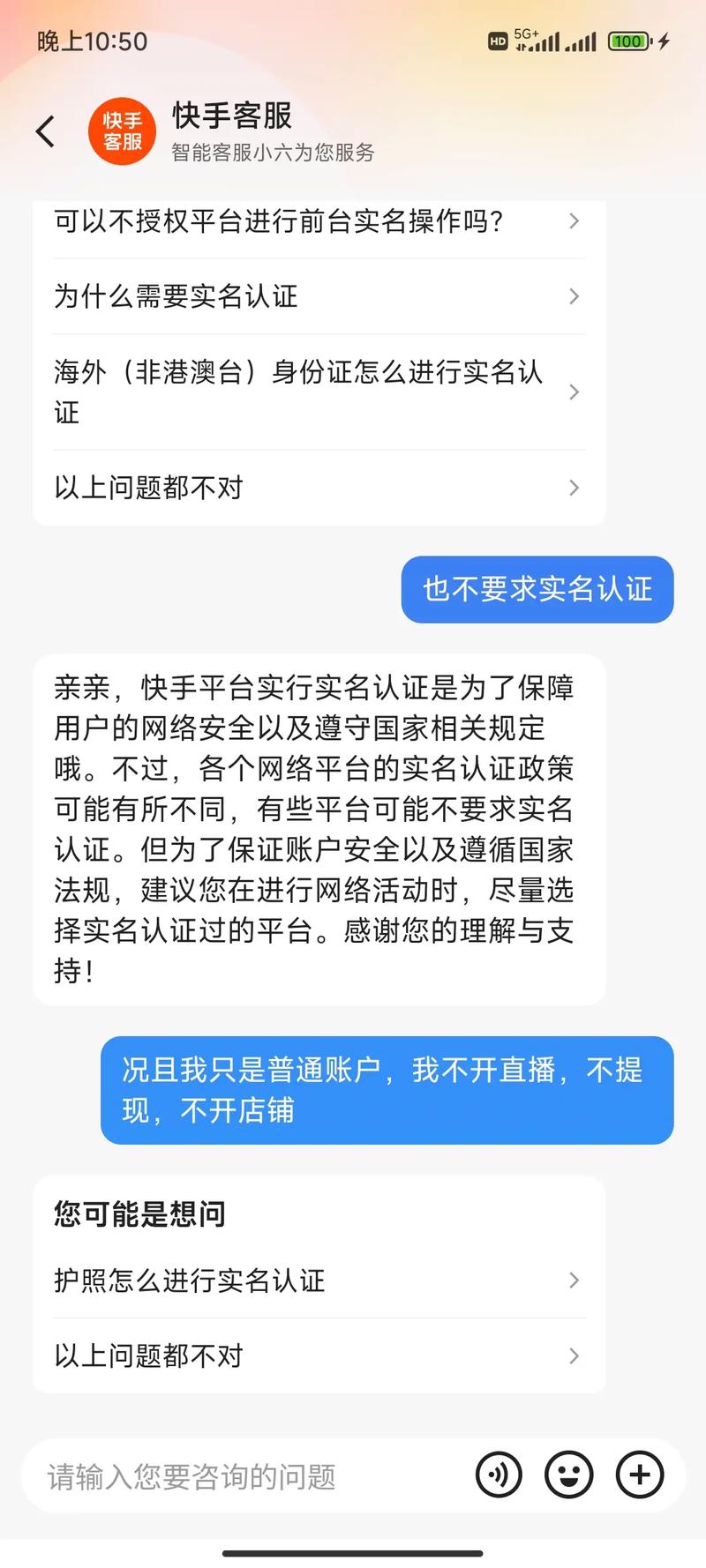
Task: Open the plus attachments menu
Action: point(640,1475)
